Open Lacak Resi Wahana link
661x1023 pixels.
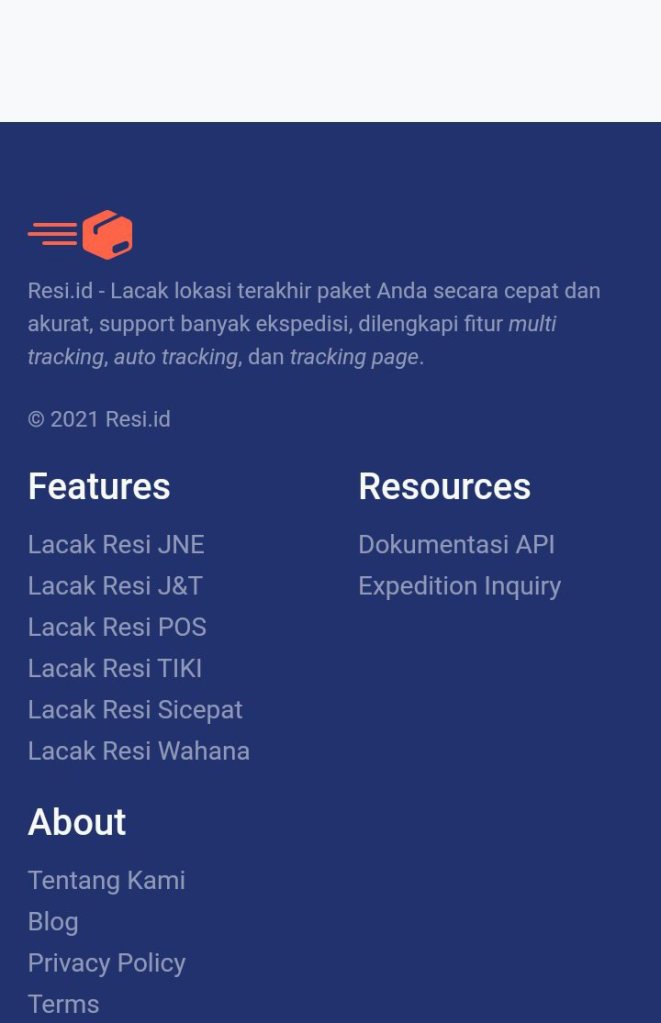[139, 751]
